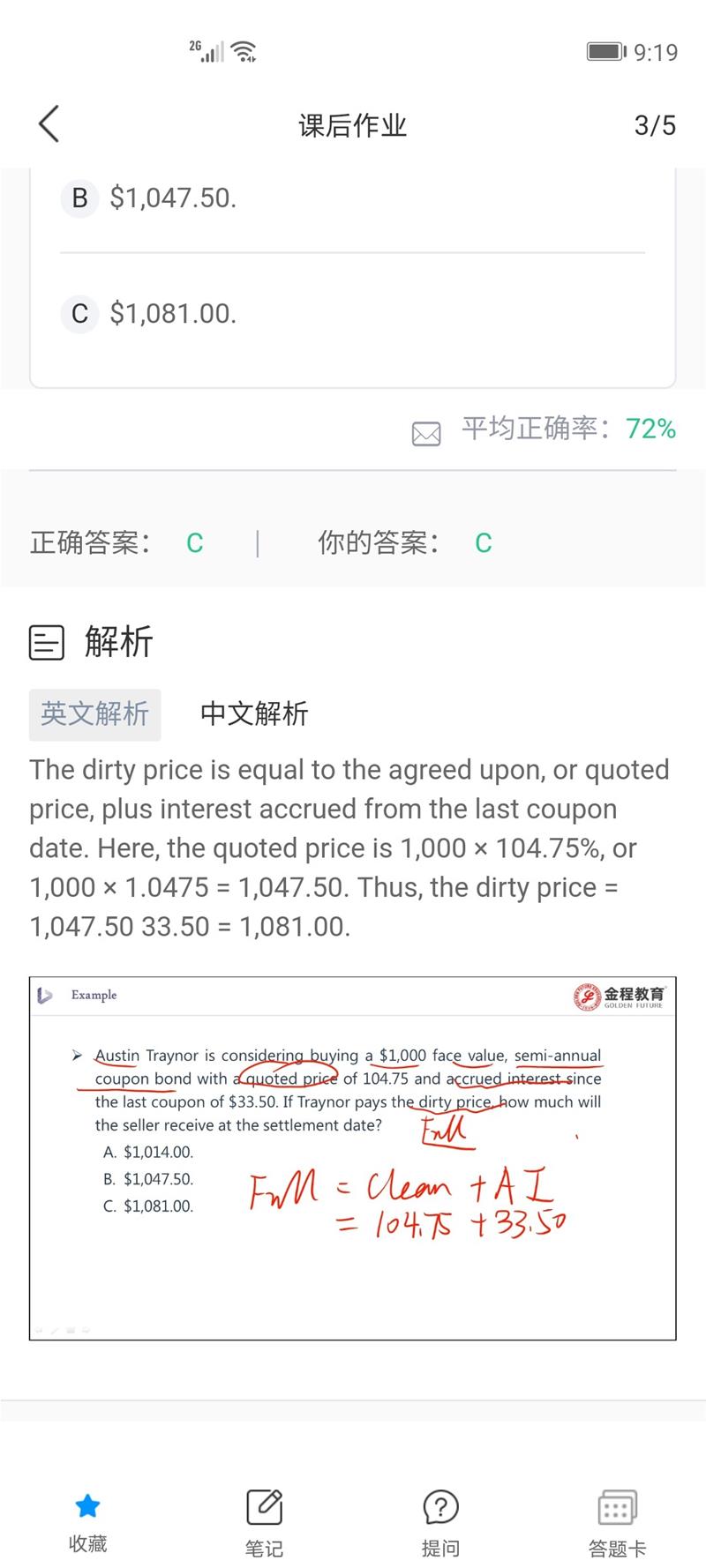
Task: Open the example explanation image
Action: (x=353, y=1158)
